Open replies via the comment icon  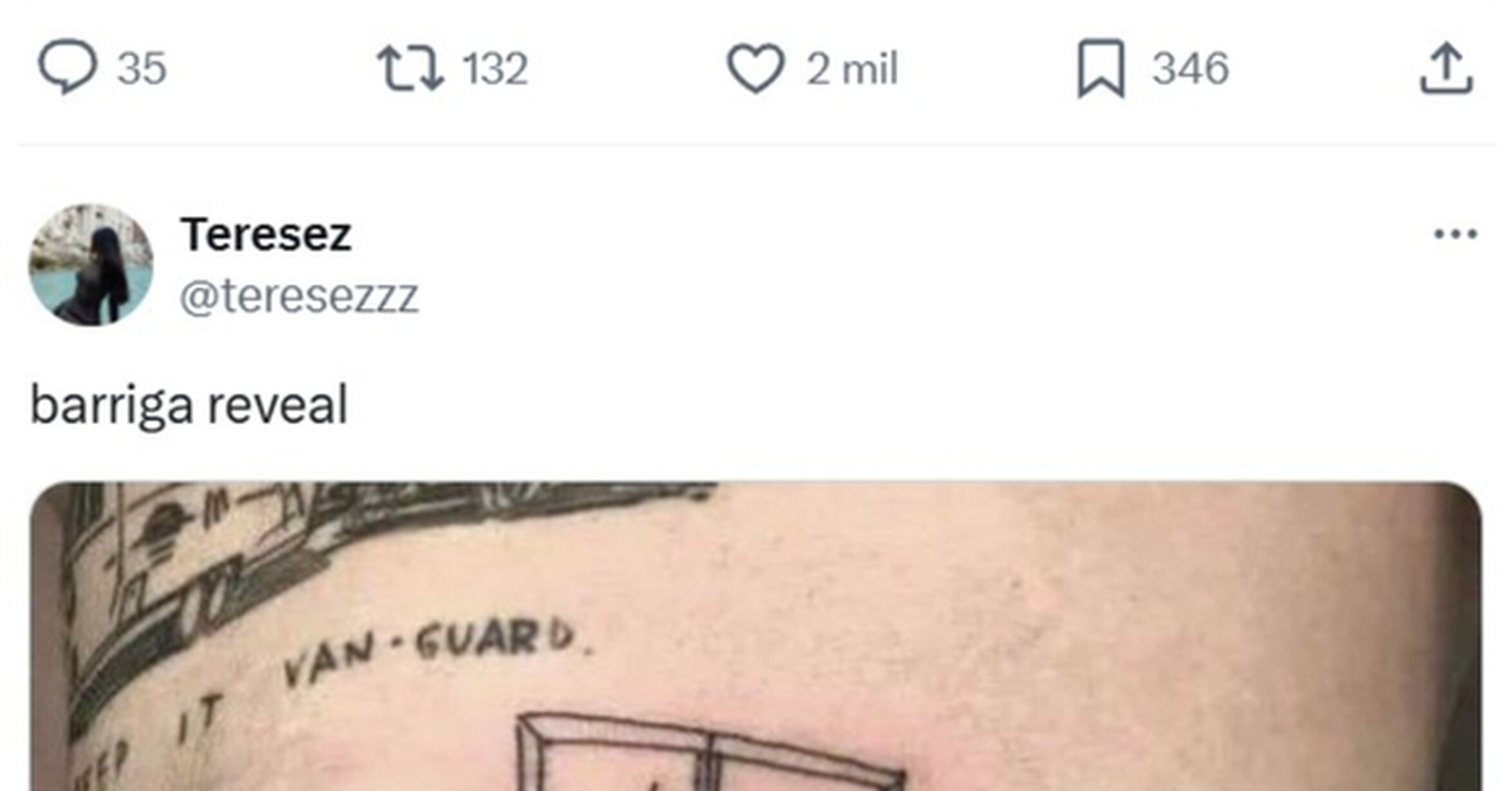pyautogui.click(x=68, y=67)
